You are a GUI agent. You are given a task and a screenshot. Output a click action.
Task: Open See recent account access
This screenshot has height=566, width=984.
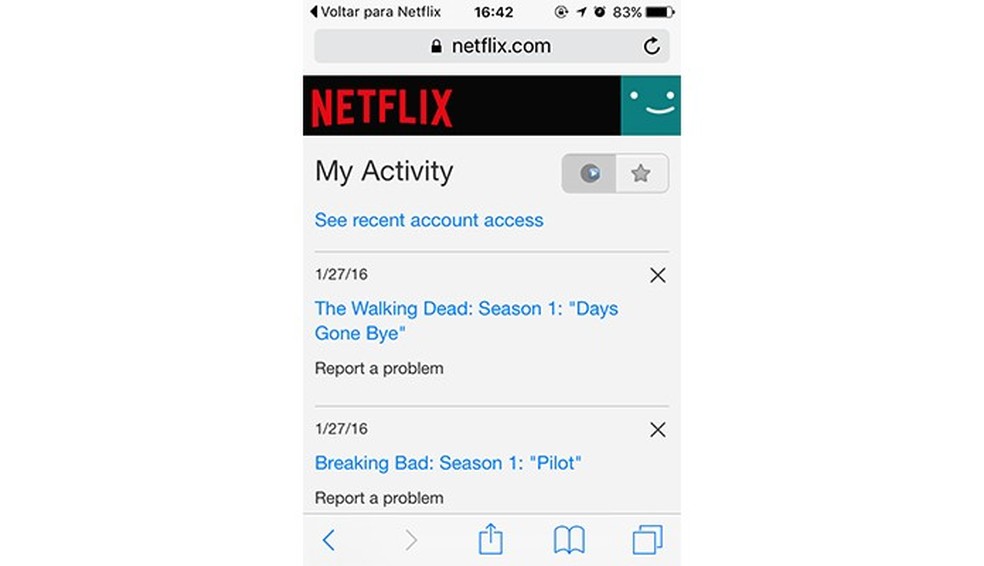pyautogui.click(x=429, y=220)
